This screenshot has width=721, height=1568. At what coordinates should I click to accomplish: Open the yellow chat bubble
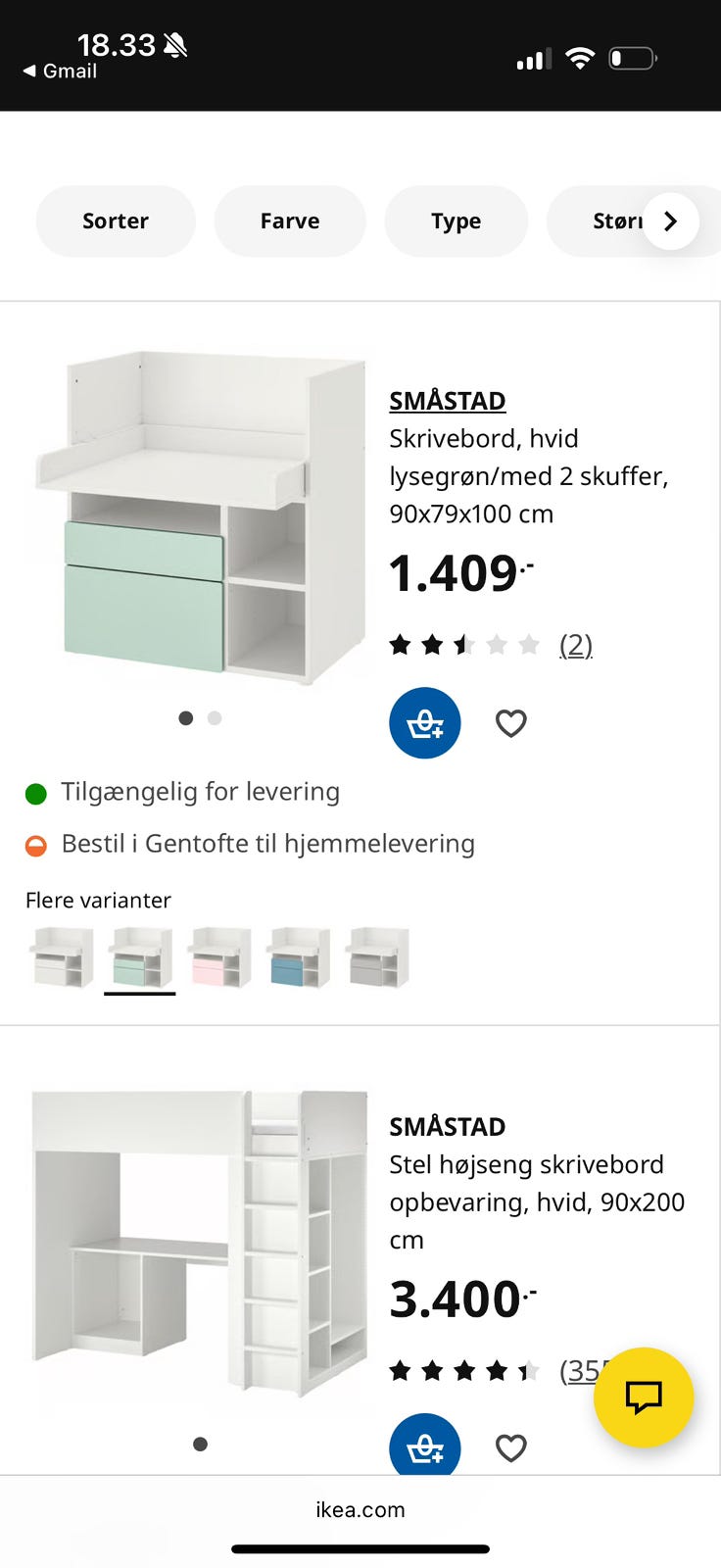click(644, 1398)
